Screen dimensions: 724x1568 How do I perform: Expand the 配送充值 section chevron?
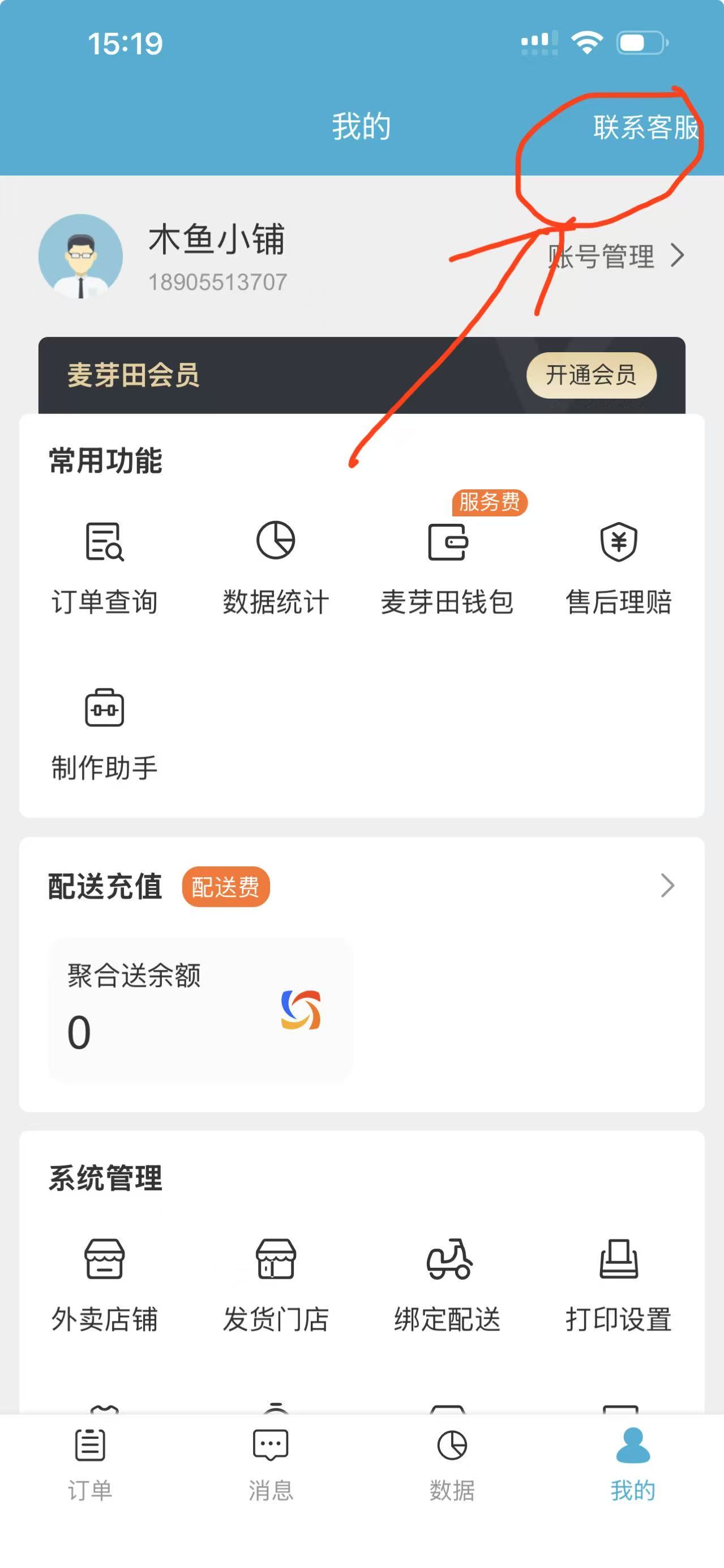pos(667,886)
